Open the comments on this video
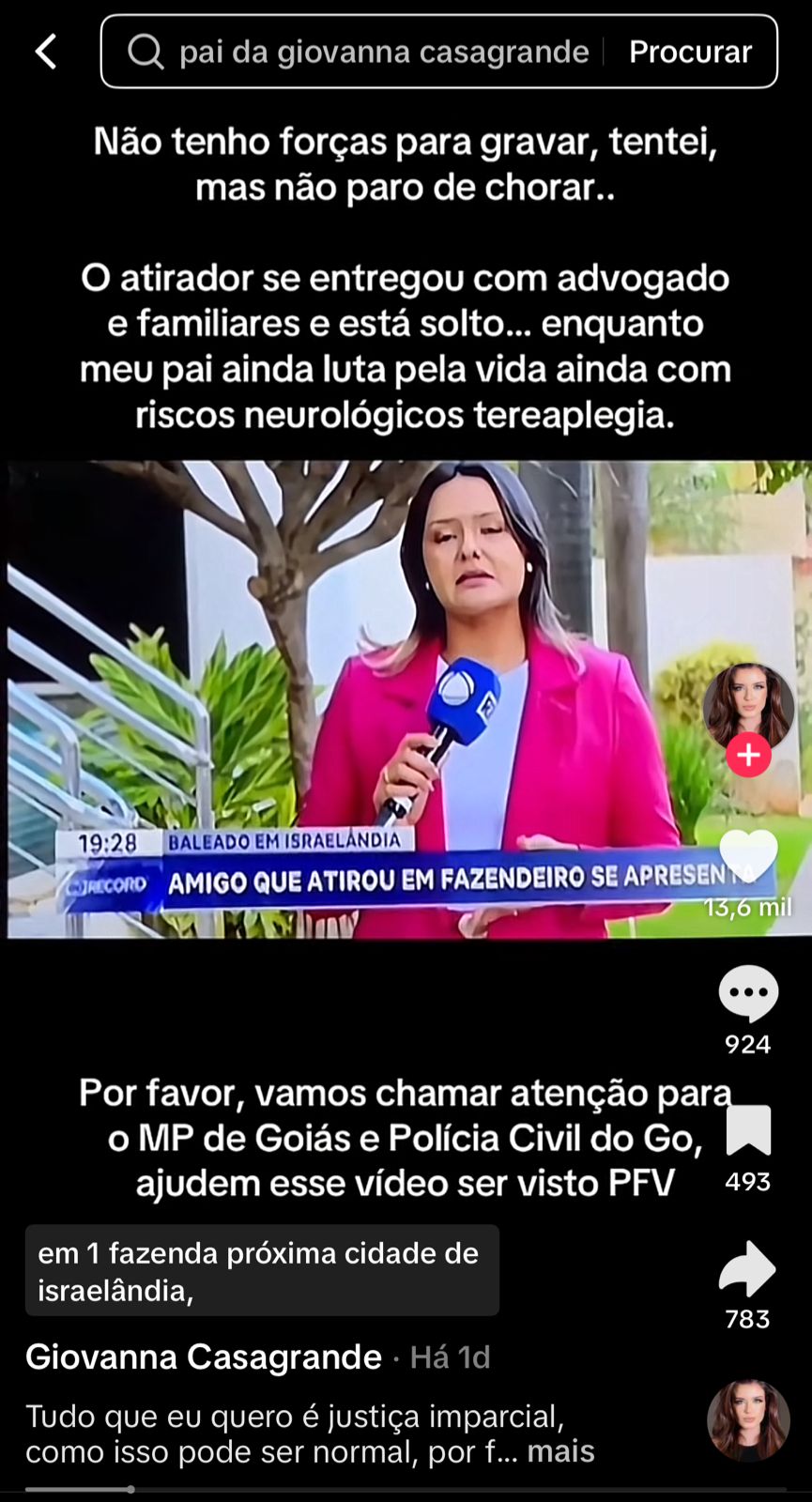Image resolution: width=812 pixels, height=1502 pixels. (x=748, y=993)
